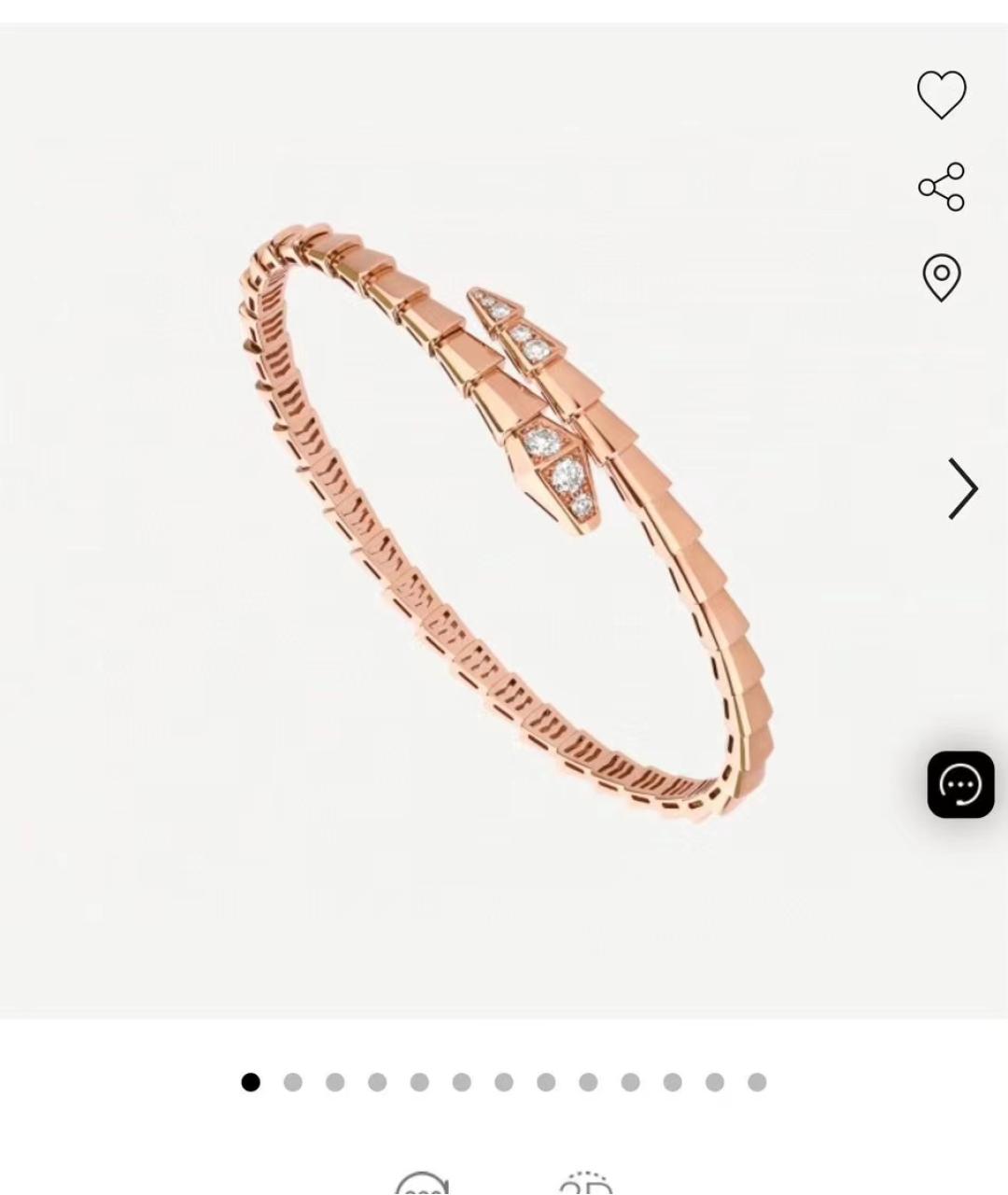Open the rose gold bracelet image
The height and width of the screenshot is (1195, 1008).
pyautogui.click(x=504, y=523)
